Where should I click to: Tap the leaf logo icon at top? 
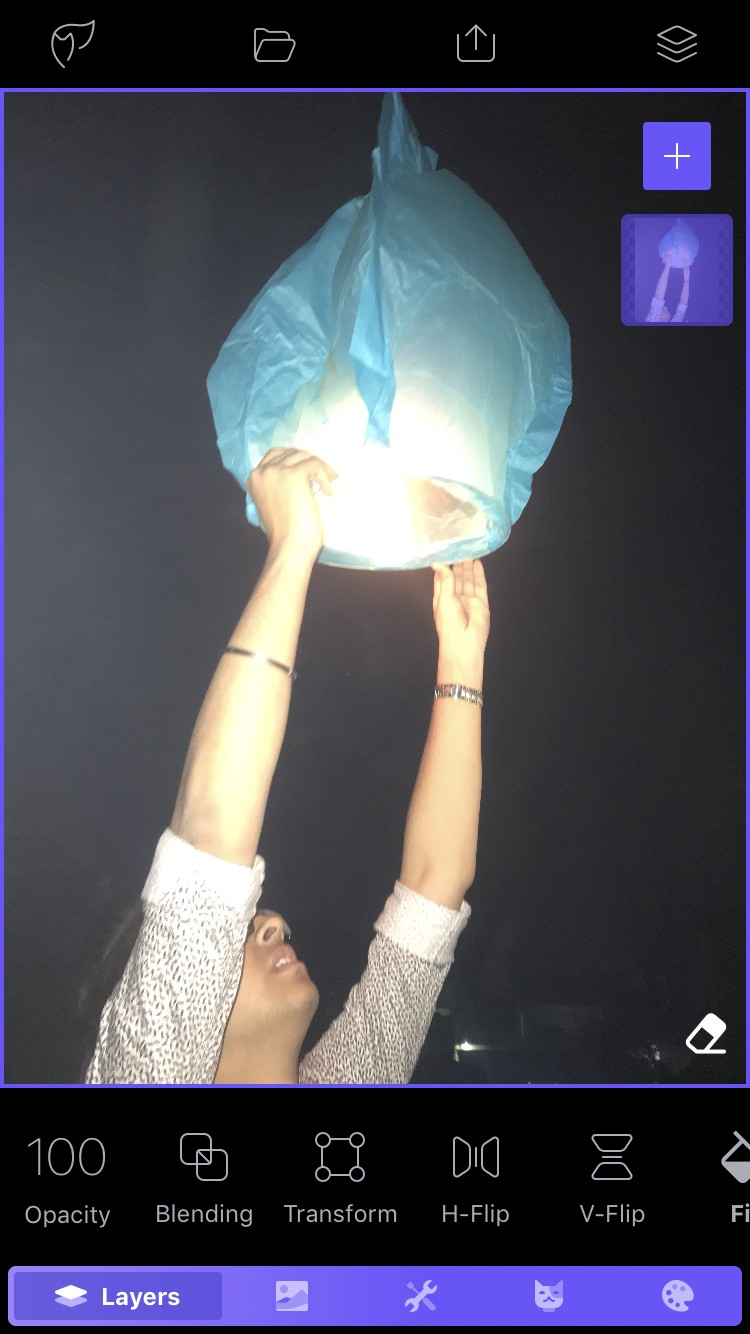tap(73, 44)
